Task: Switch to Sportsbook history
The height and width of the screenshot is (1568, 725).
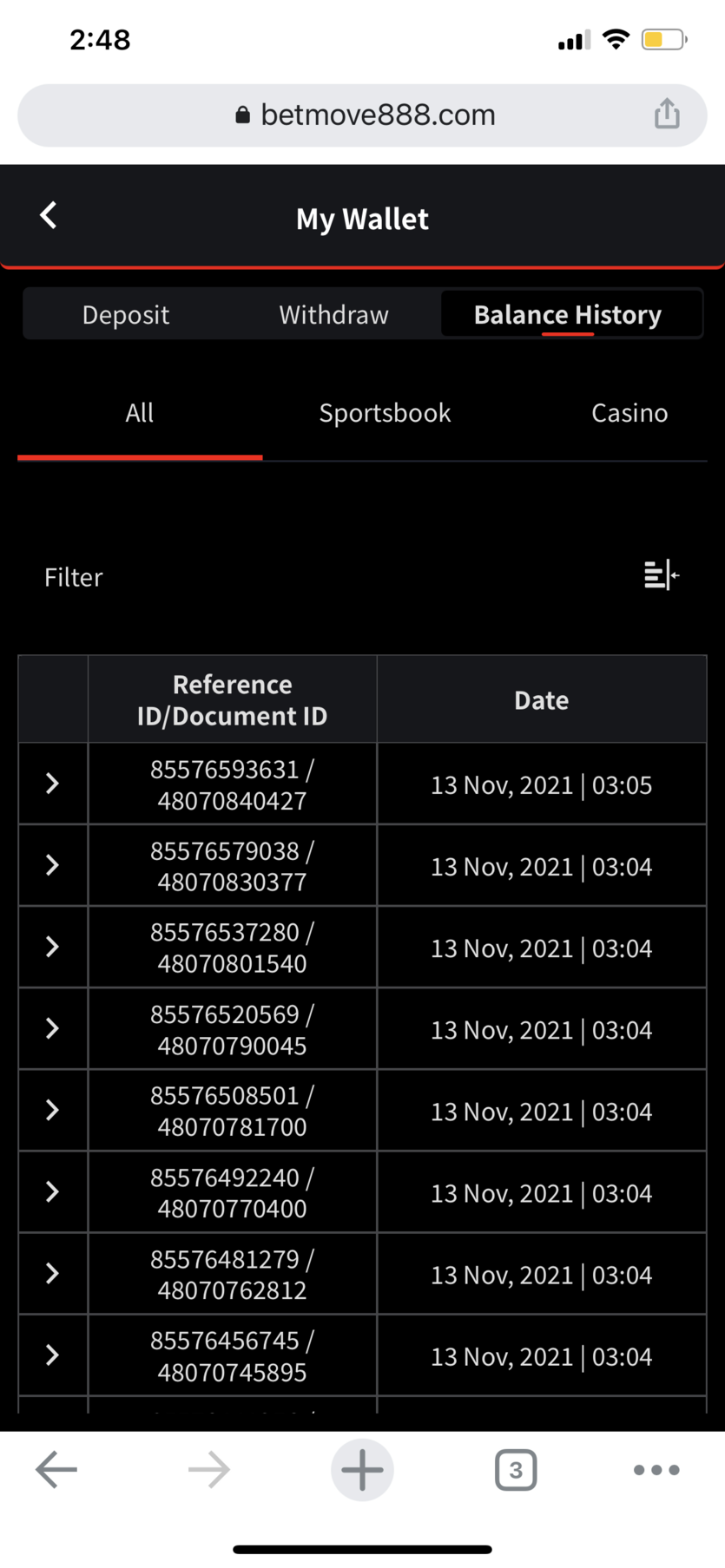Action: click(385, 413)
